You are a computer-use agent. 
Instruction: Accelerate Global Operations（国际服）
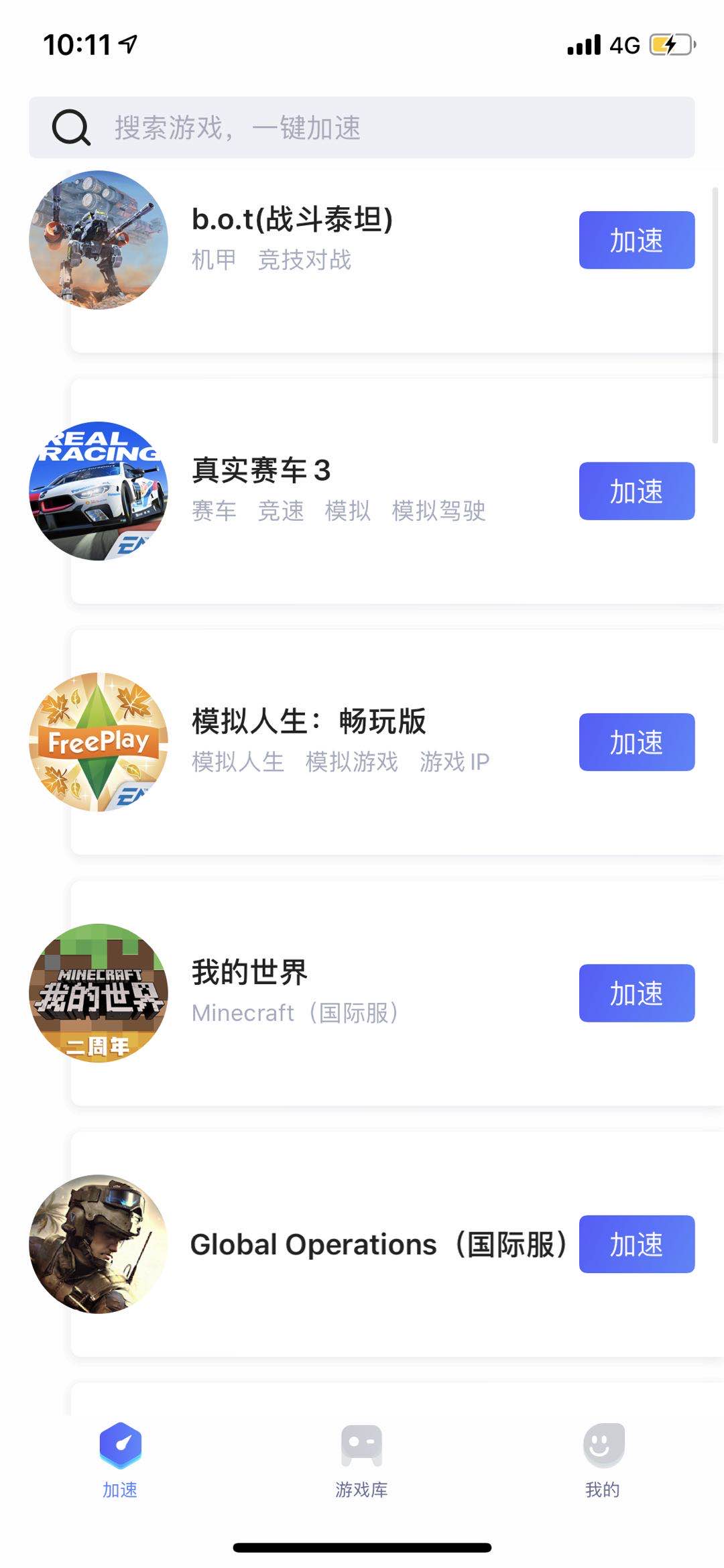pyautogui.click(x=636, y=1244)
